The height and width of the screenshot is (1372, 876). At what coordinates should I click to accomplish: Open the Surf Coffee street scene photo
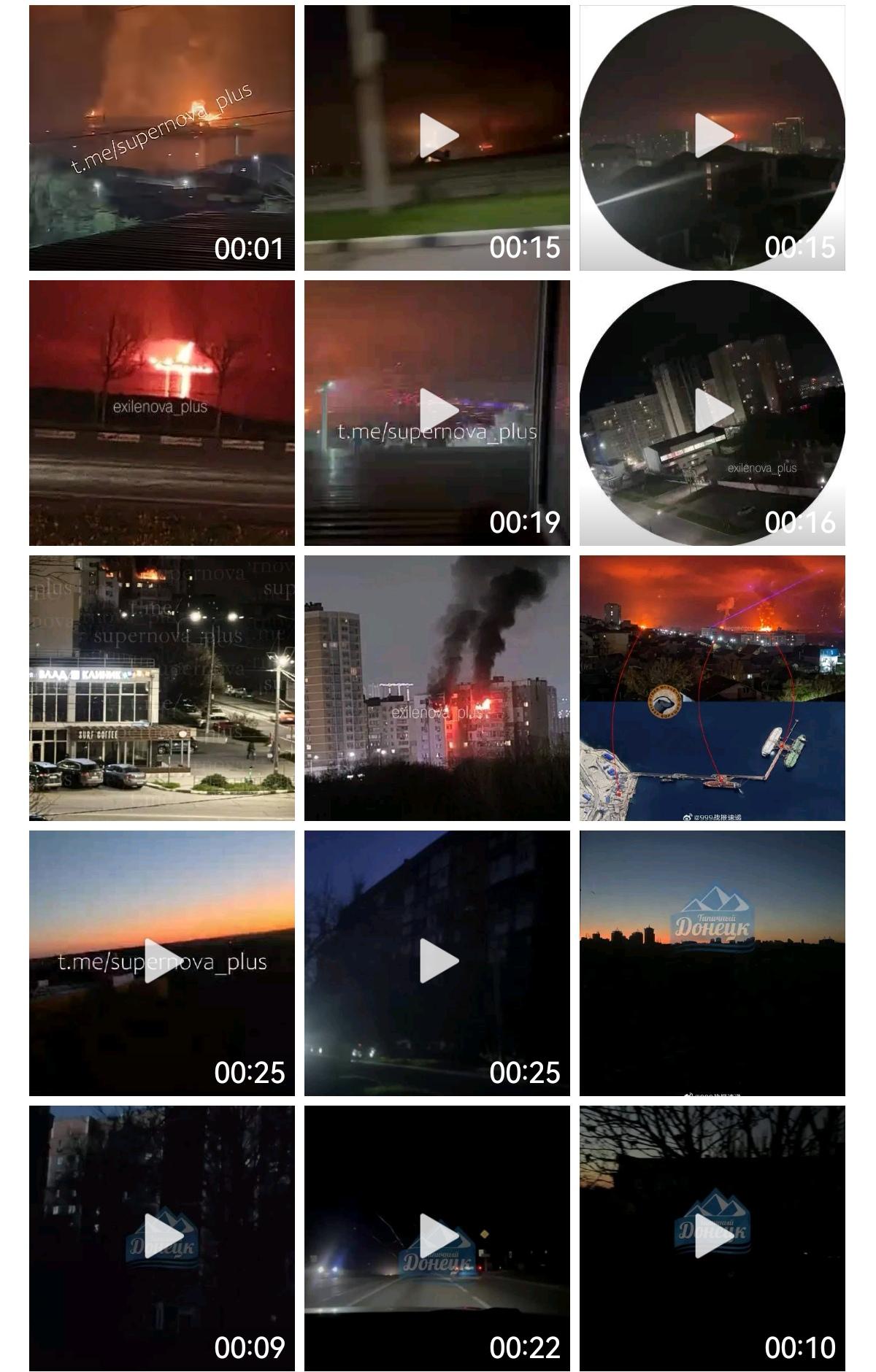(x=161, y=687)
